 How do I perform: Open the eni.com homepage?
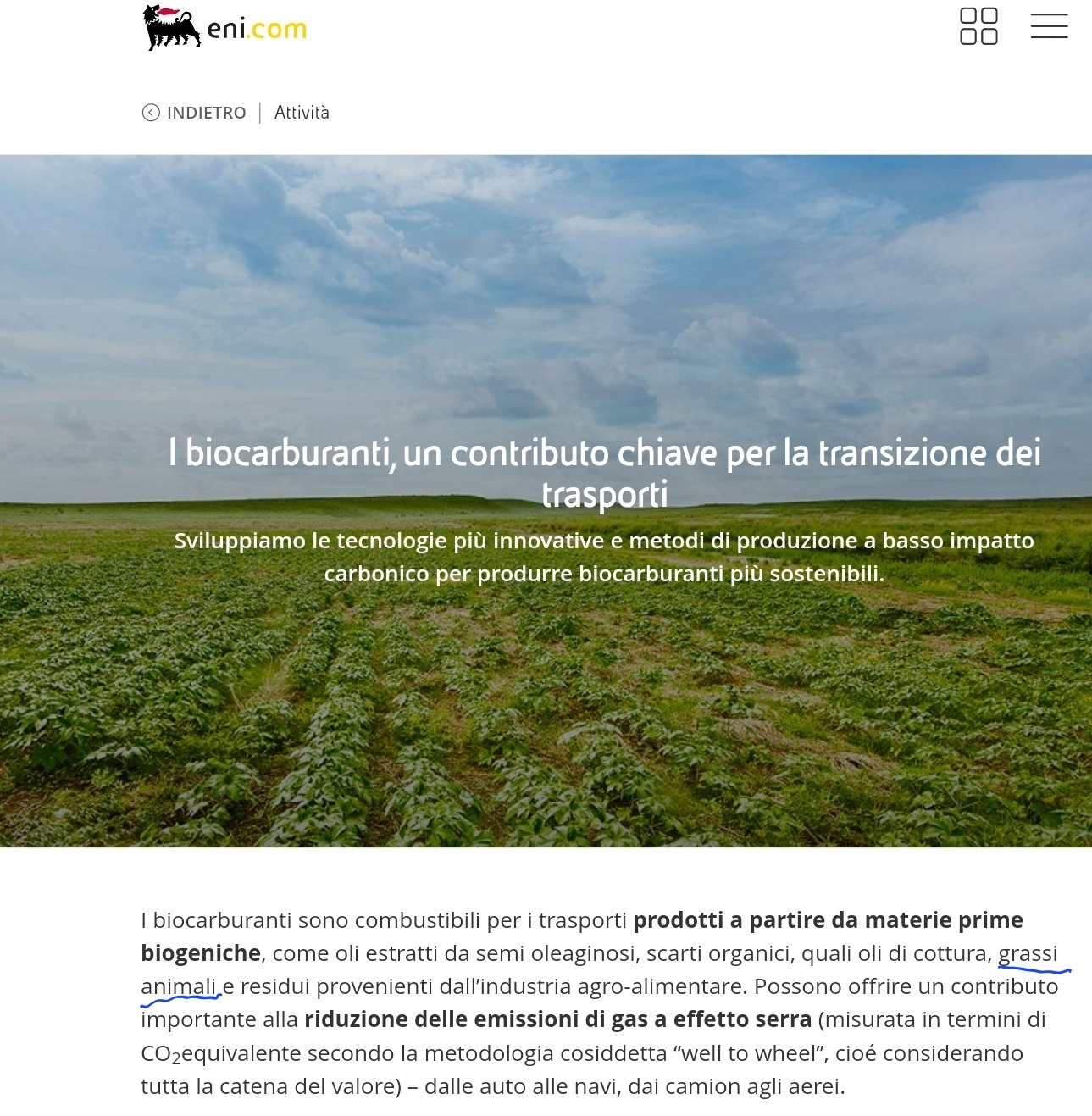(x=224, y=28)
